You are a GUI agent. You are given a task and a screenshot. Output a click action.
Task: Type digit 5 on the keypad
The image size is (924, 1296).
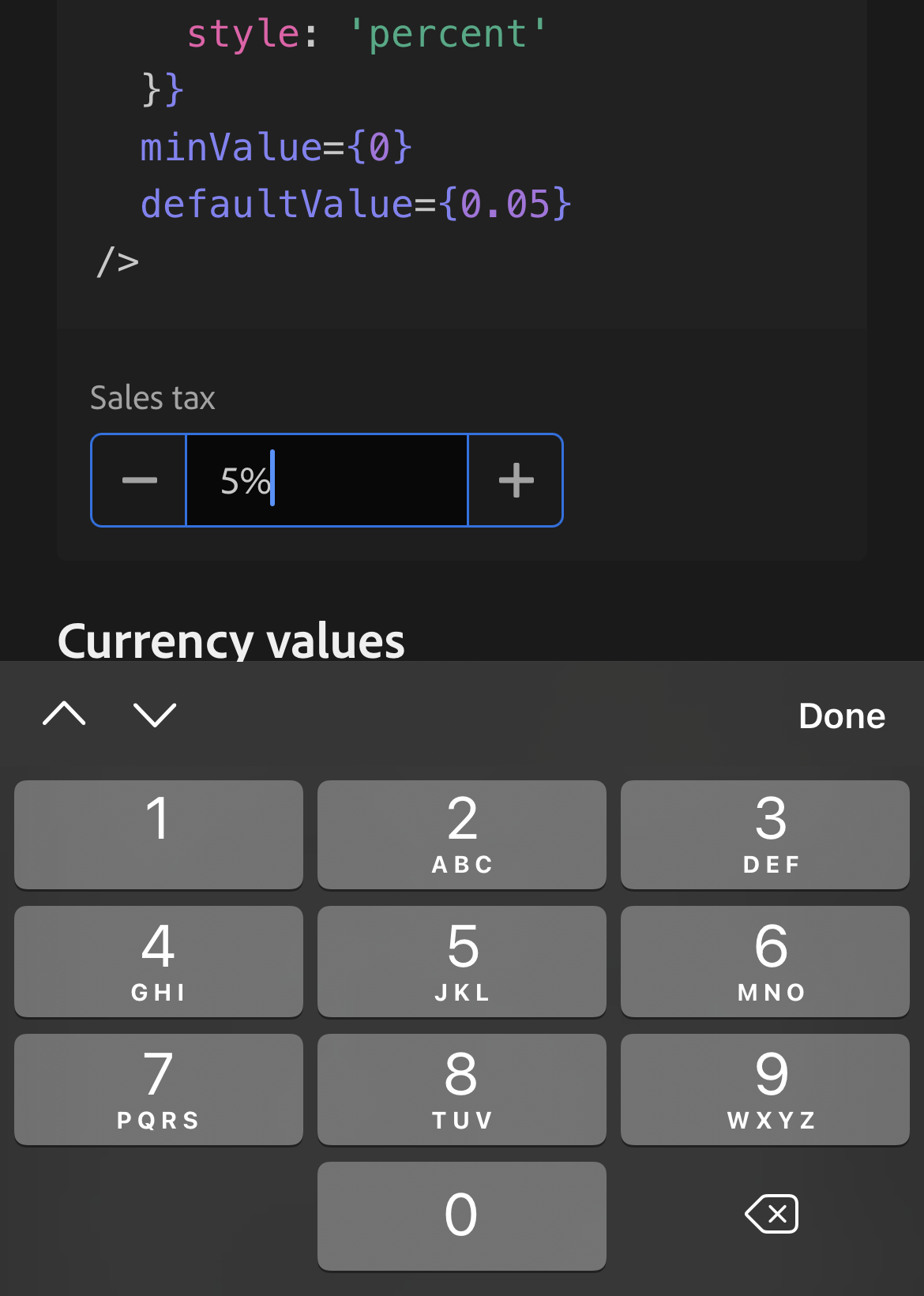click(462, 961)
